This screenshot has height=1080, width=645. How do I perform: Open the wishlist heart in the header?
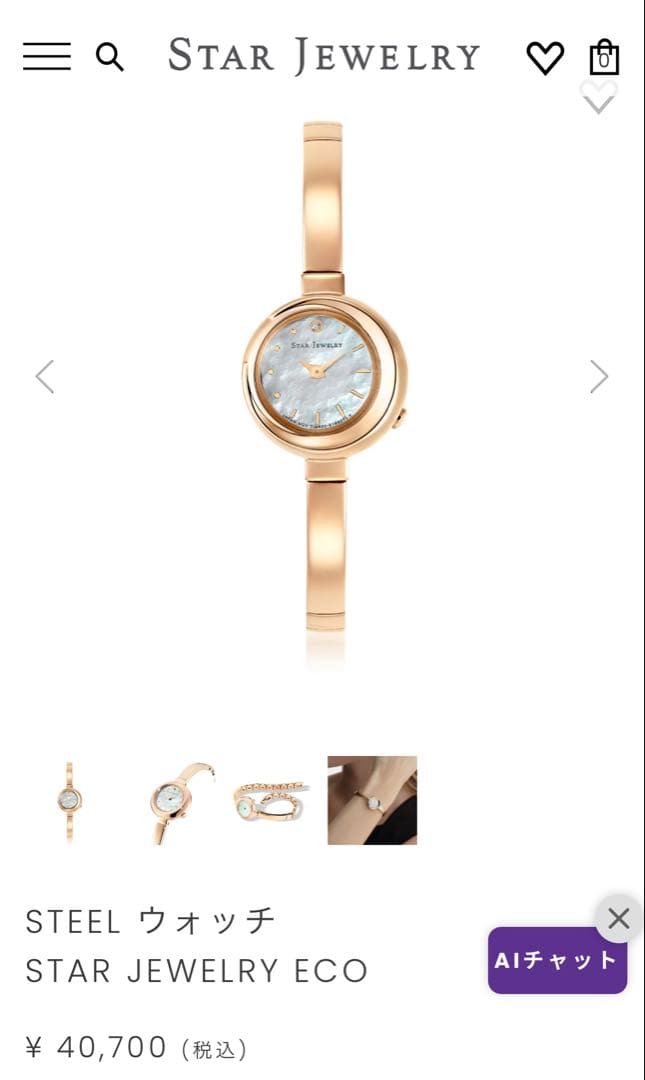coord(545,58)
